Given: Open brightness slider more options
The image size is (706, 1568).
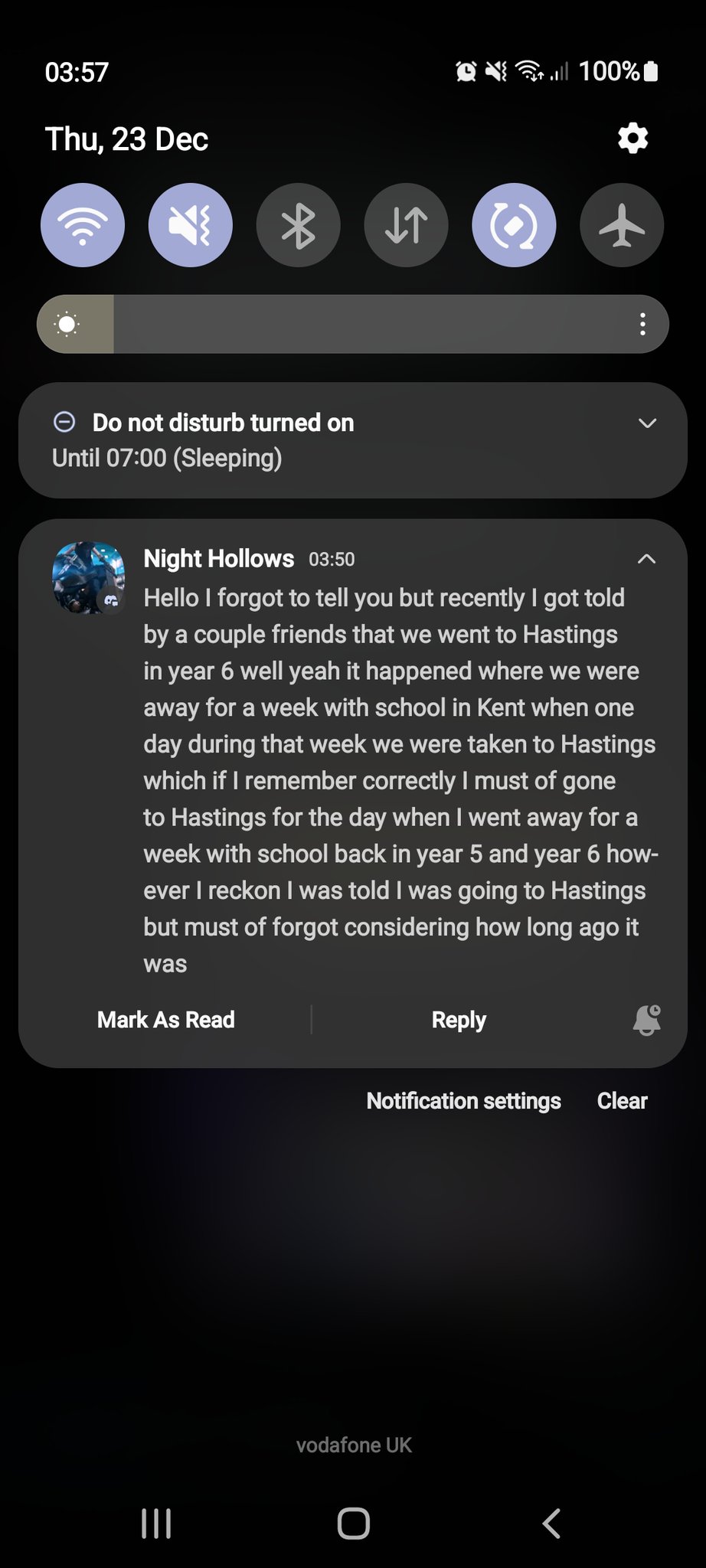Looking at the screenshot, I should click(x=642, y=325).
